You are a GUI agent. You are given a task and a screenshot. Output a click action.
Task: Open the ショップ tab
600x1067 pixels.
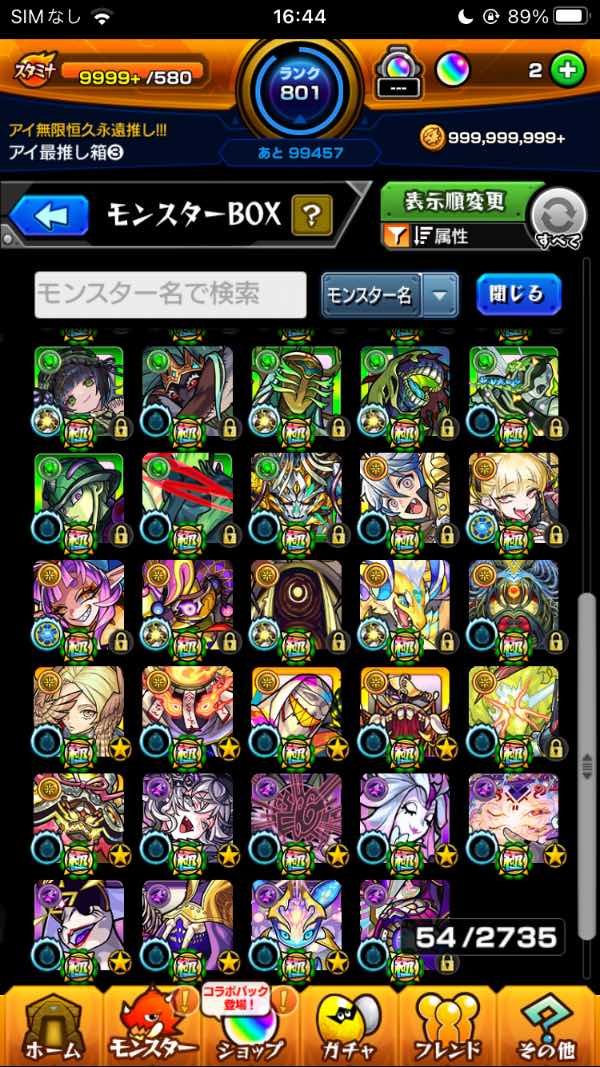pos(250,1028)
